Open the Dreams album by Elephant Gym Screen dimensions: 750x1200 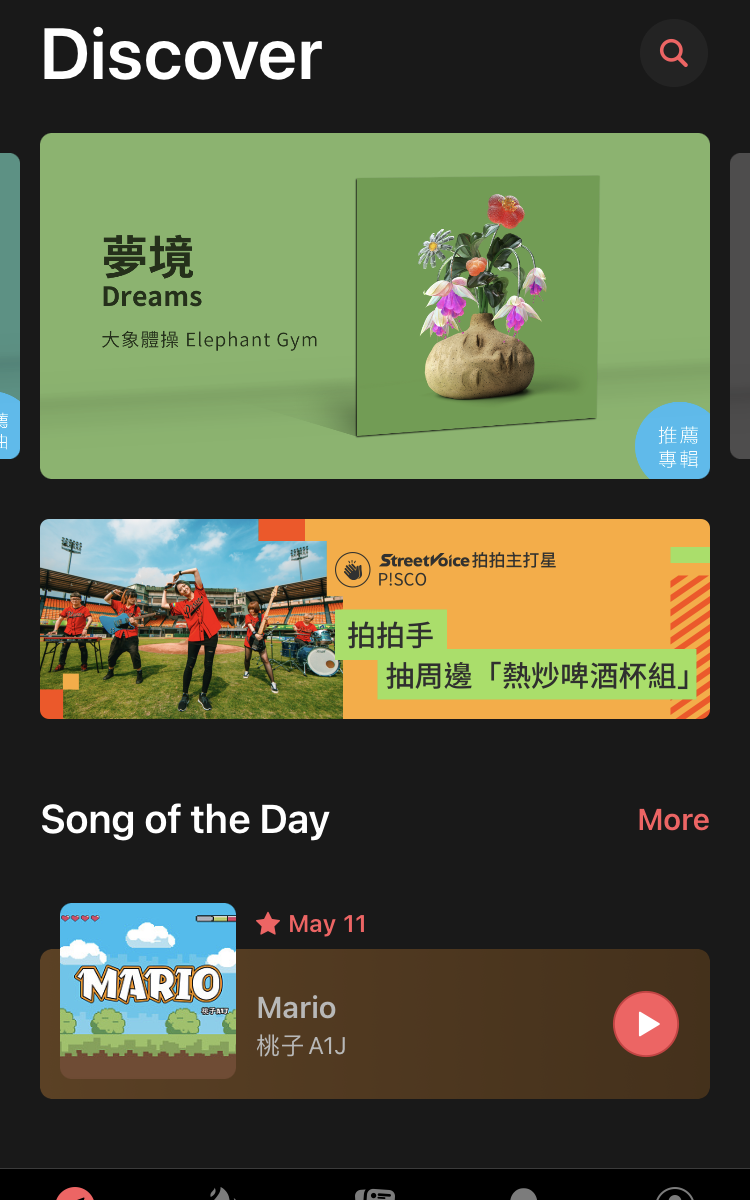coord(374,306)
